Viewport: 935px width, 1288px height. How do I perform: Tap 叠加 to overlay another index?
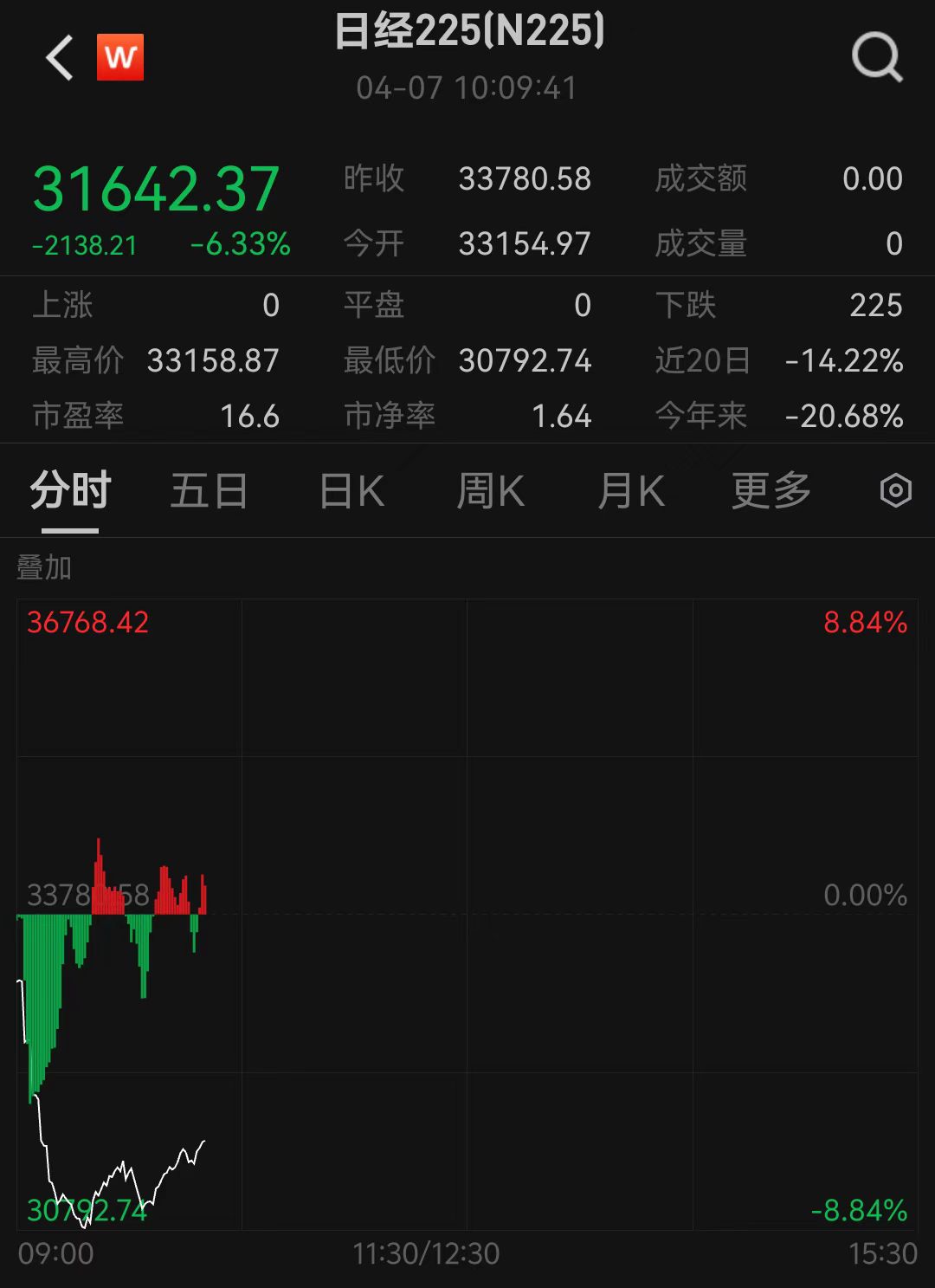coord(44,568)
